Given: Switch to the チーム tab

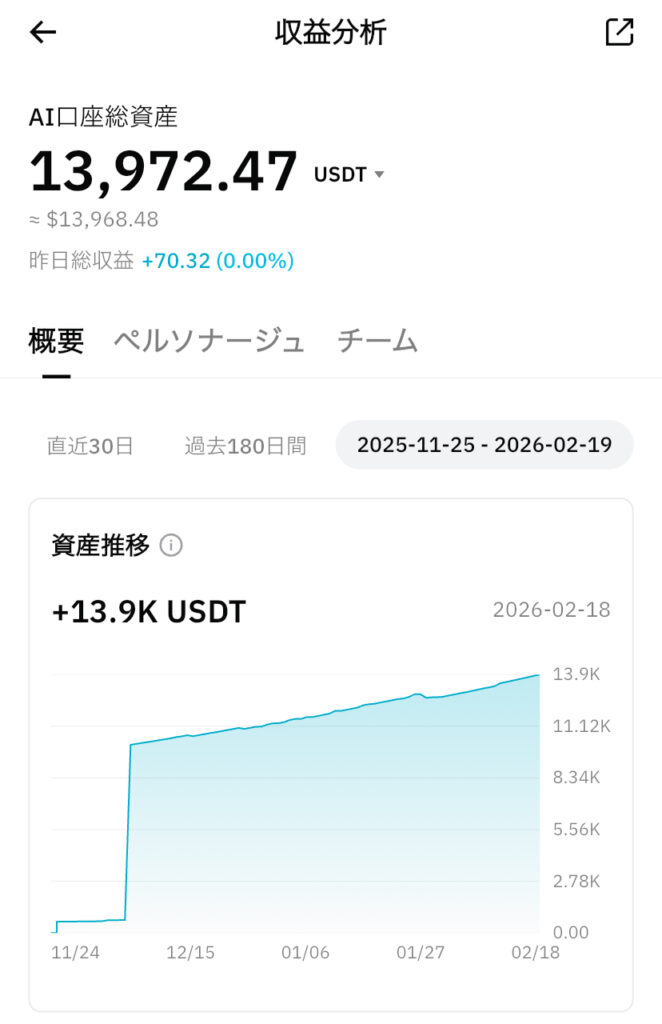Looking at the screenshot, I should pyautogui.click(x=377, y=341).
